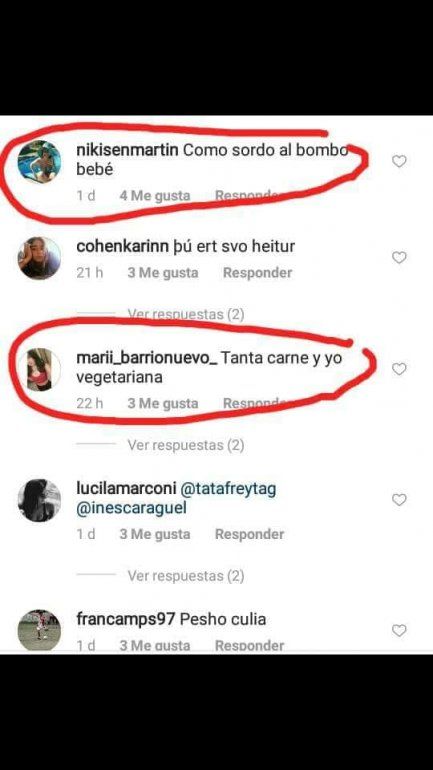
Task: Expand Ver respuestas under cohenkarinn's comment
Action: 186,314
